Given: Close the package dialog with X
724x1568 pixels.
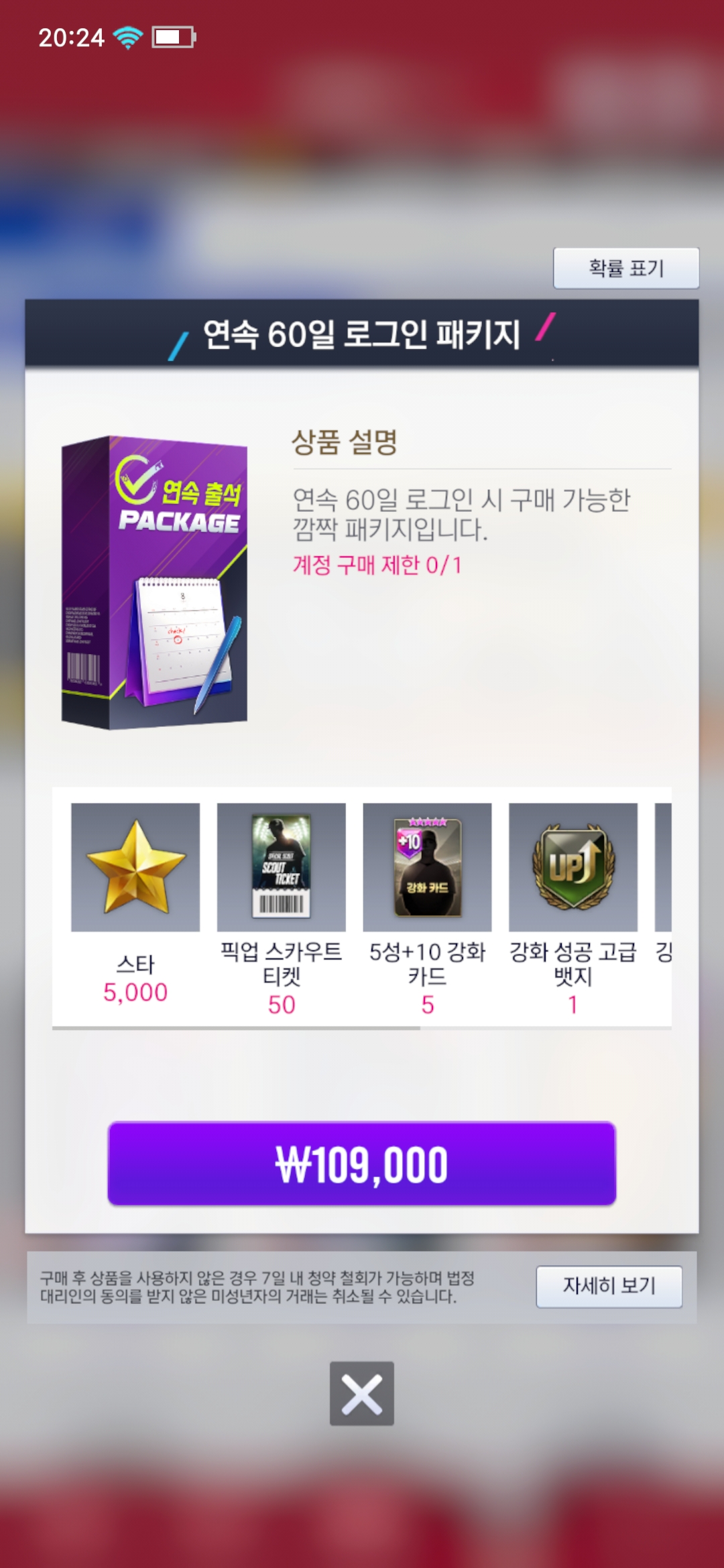Looking at the screenshot, I should (361, 1393).
